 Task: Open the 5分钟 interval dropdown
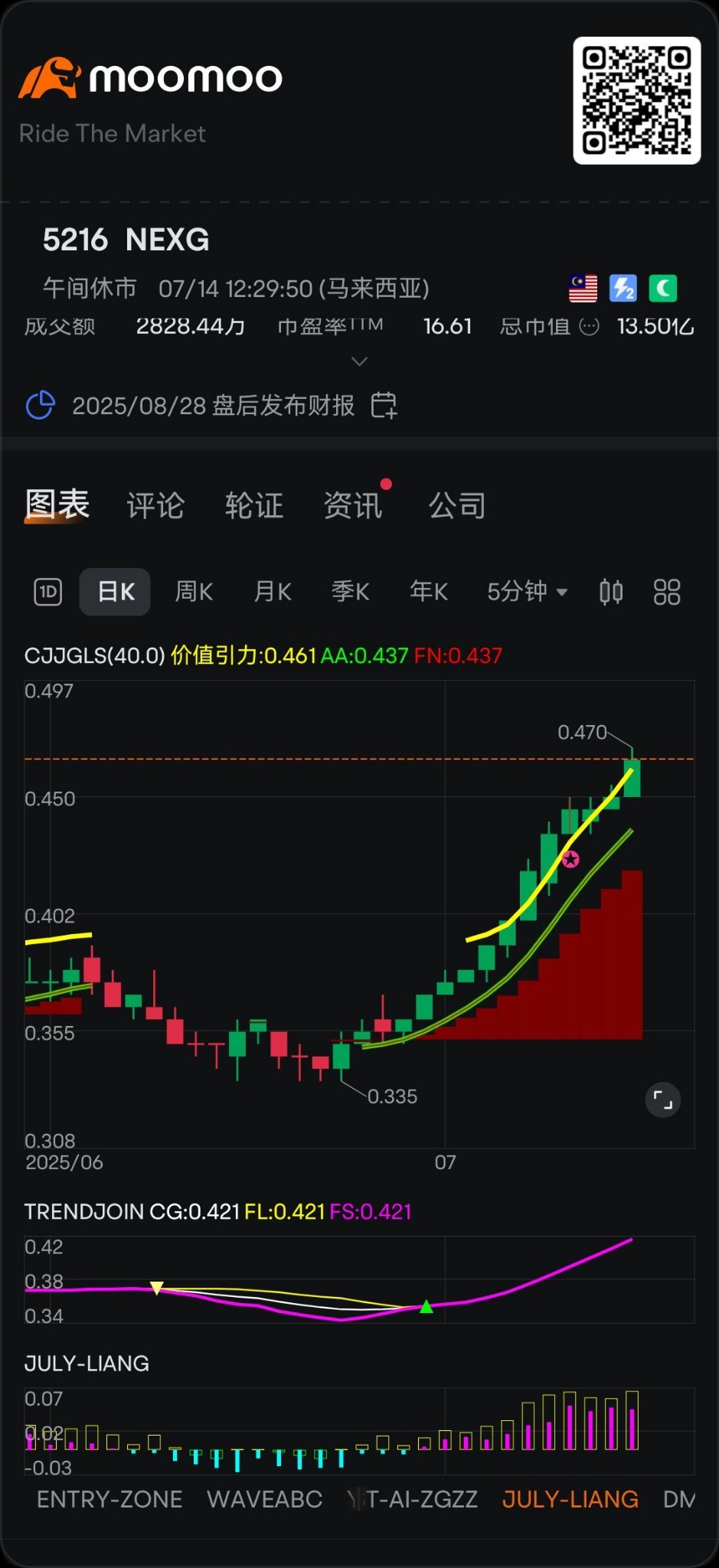pos(528,592)
